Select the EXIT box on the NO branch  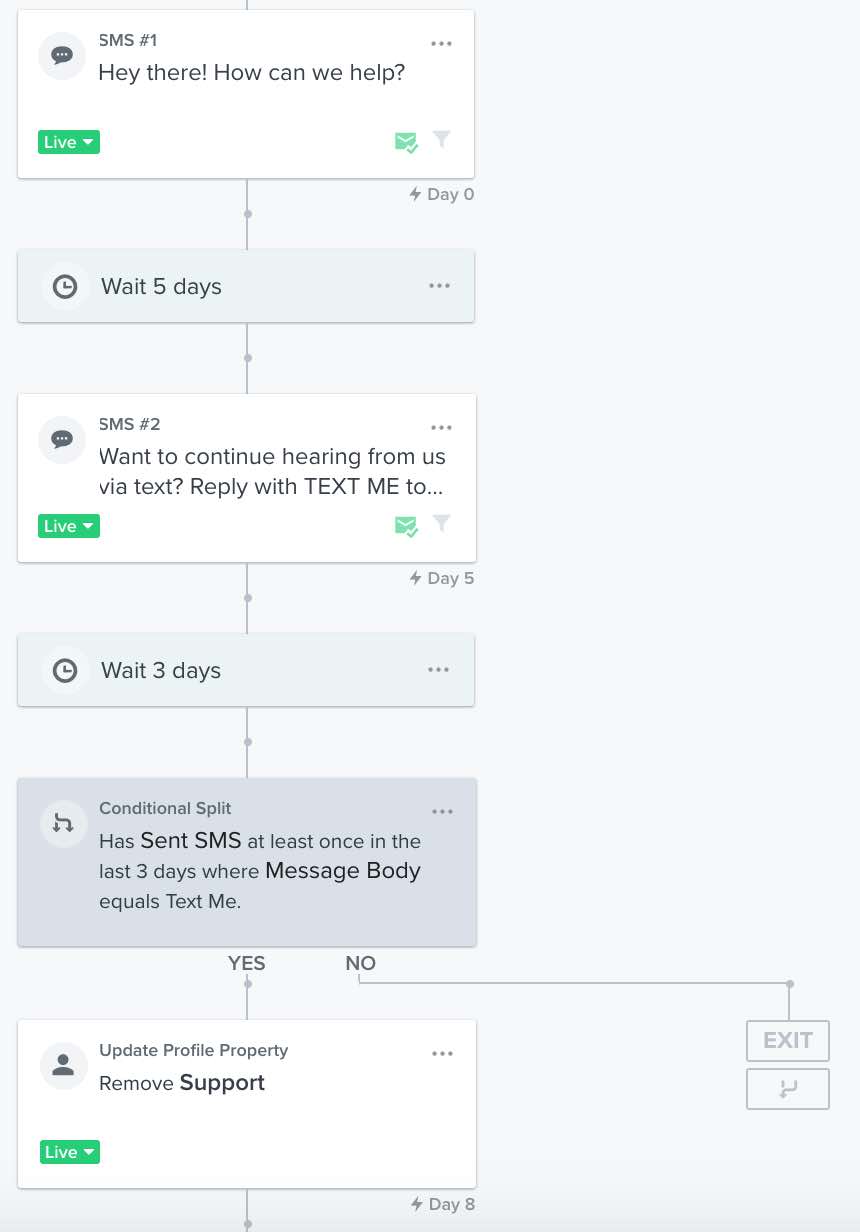pos(788,1040)
